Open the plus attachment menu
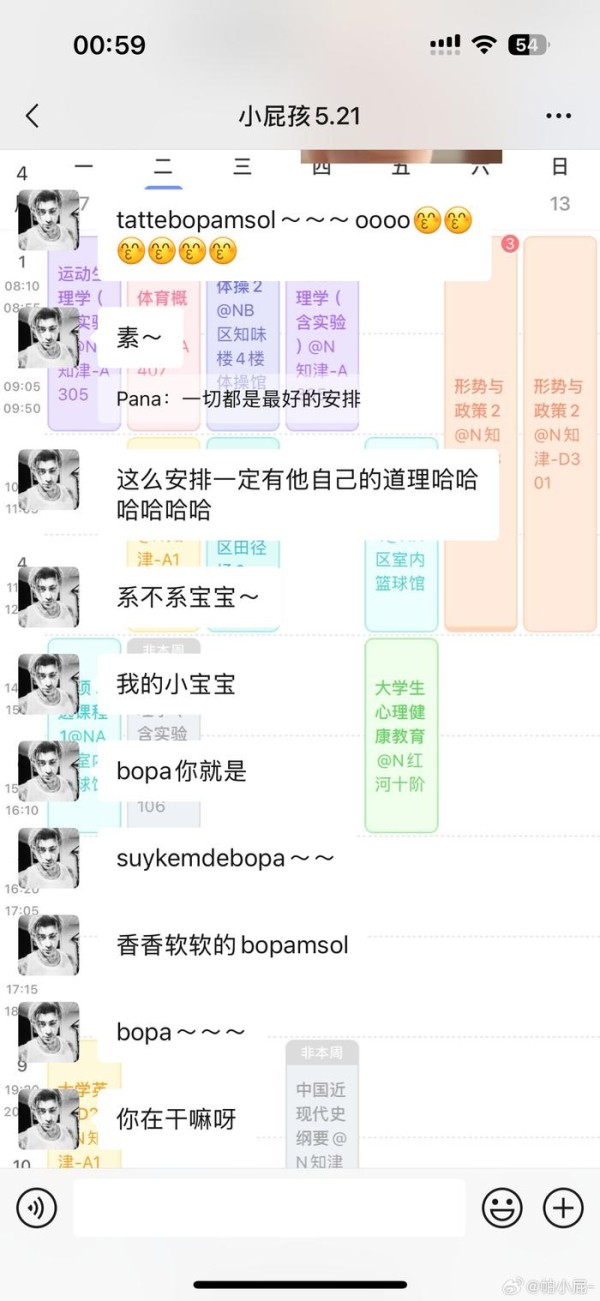 tap(563, 1208)
